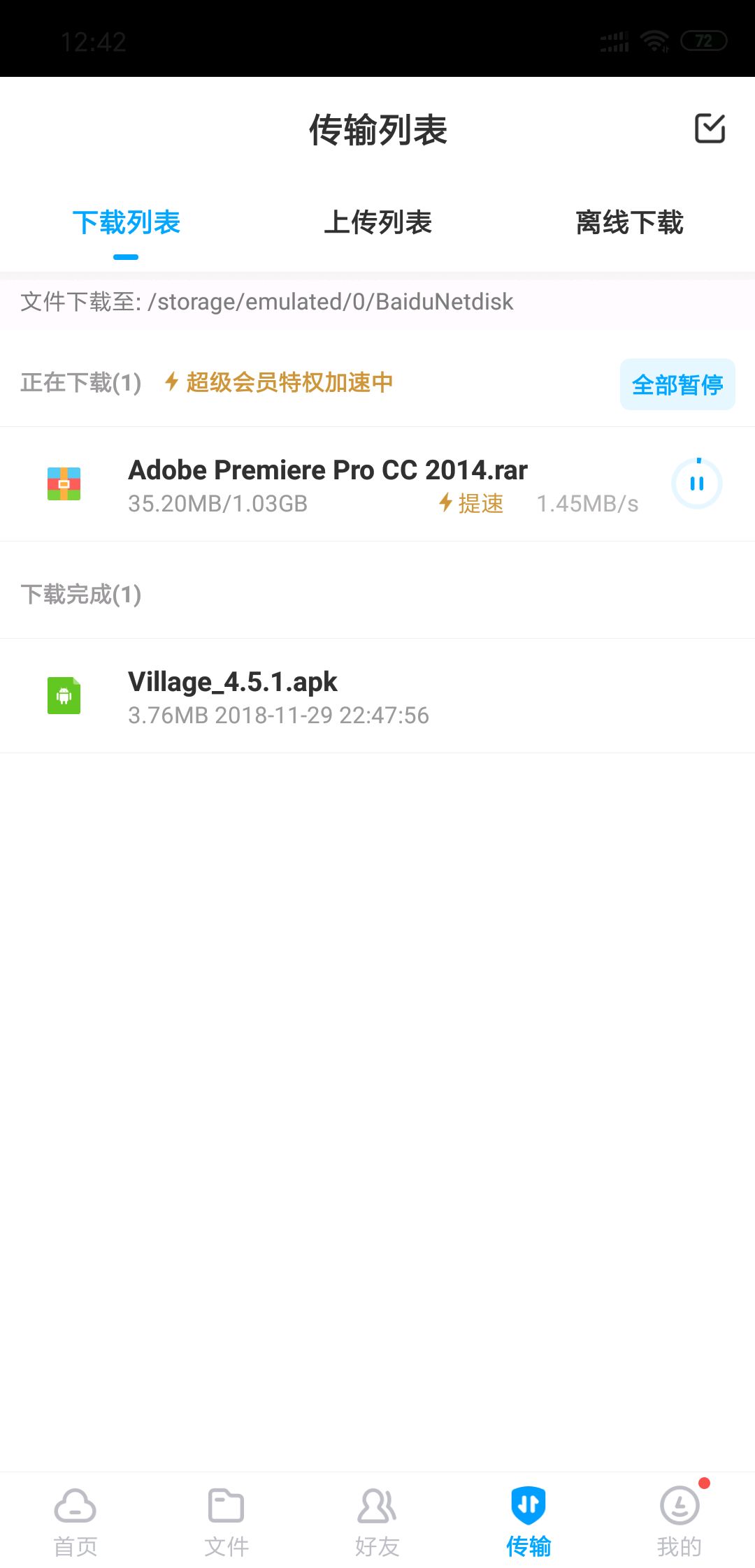755x1568 pixels.
Task: Switch to the 上传列表 tab
Action: (x=377, y=223)
